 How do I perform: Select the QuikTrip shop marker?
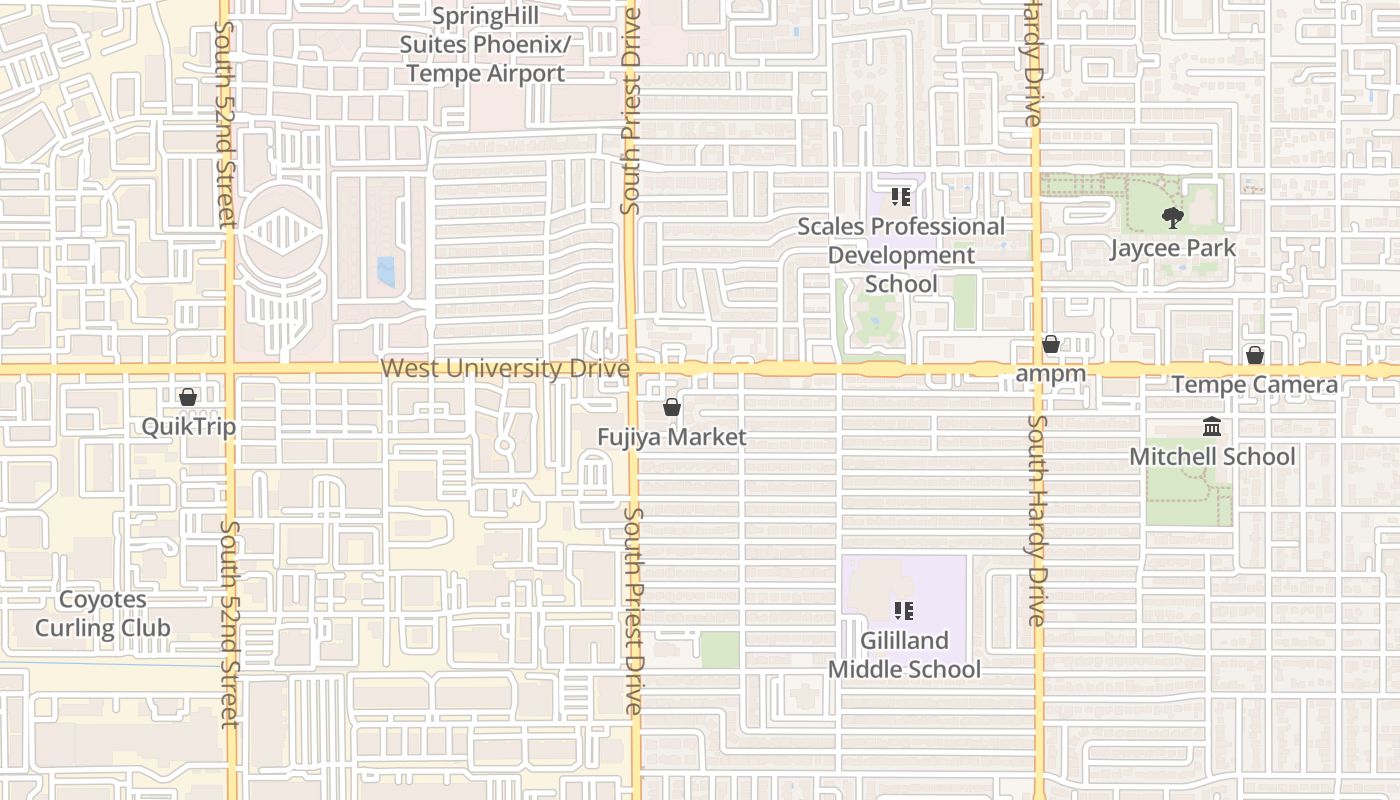(187, 398)
